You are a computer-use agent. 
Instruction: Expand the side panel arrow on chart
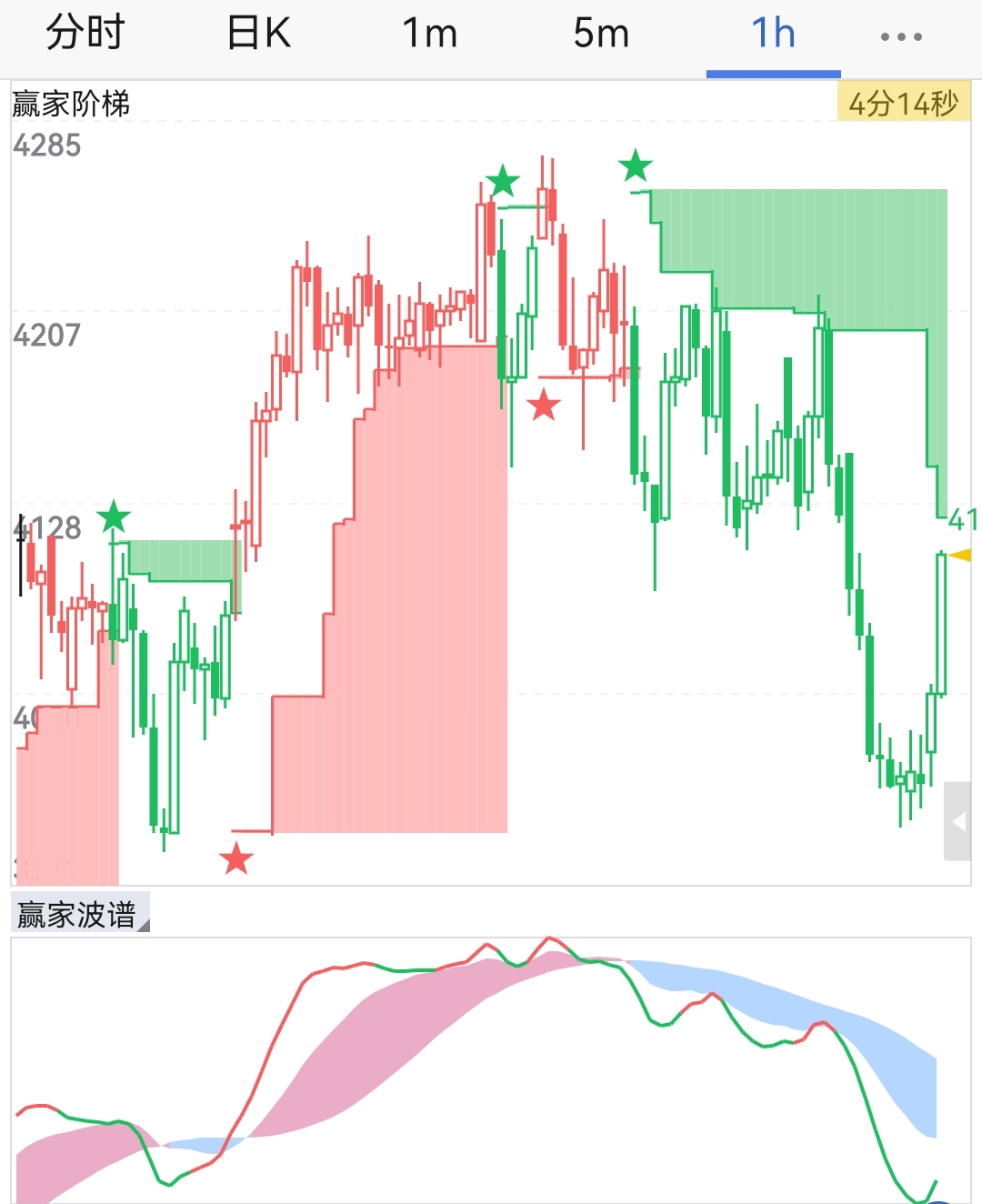click(957, 821)
